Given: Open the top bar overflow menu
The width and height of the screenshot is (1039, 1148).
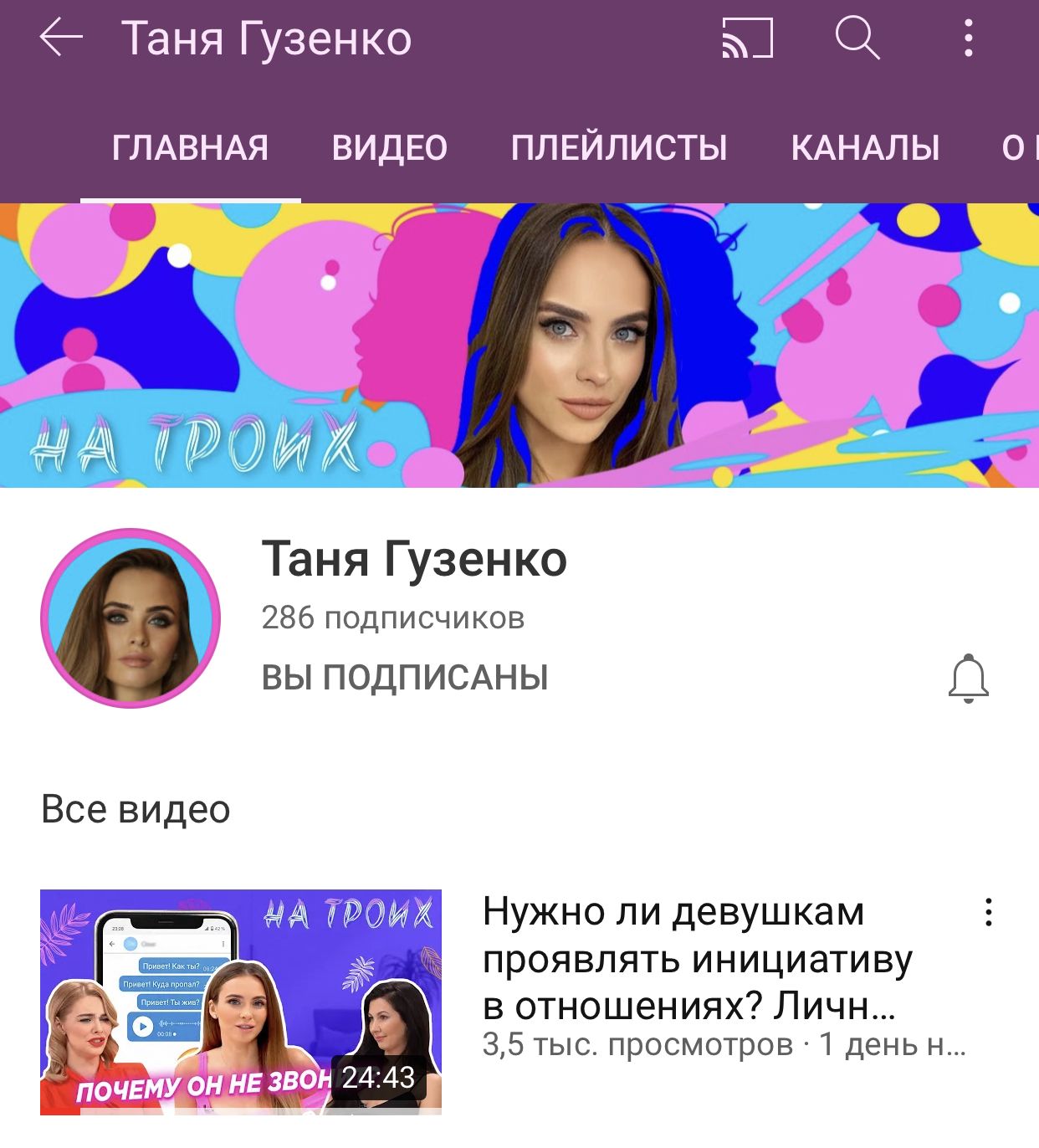Looking at the screenshot, I should click(x=968, y=38).
